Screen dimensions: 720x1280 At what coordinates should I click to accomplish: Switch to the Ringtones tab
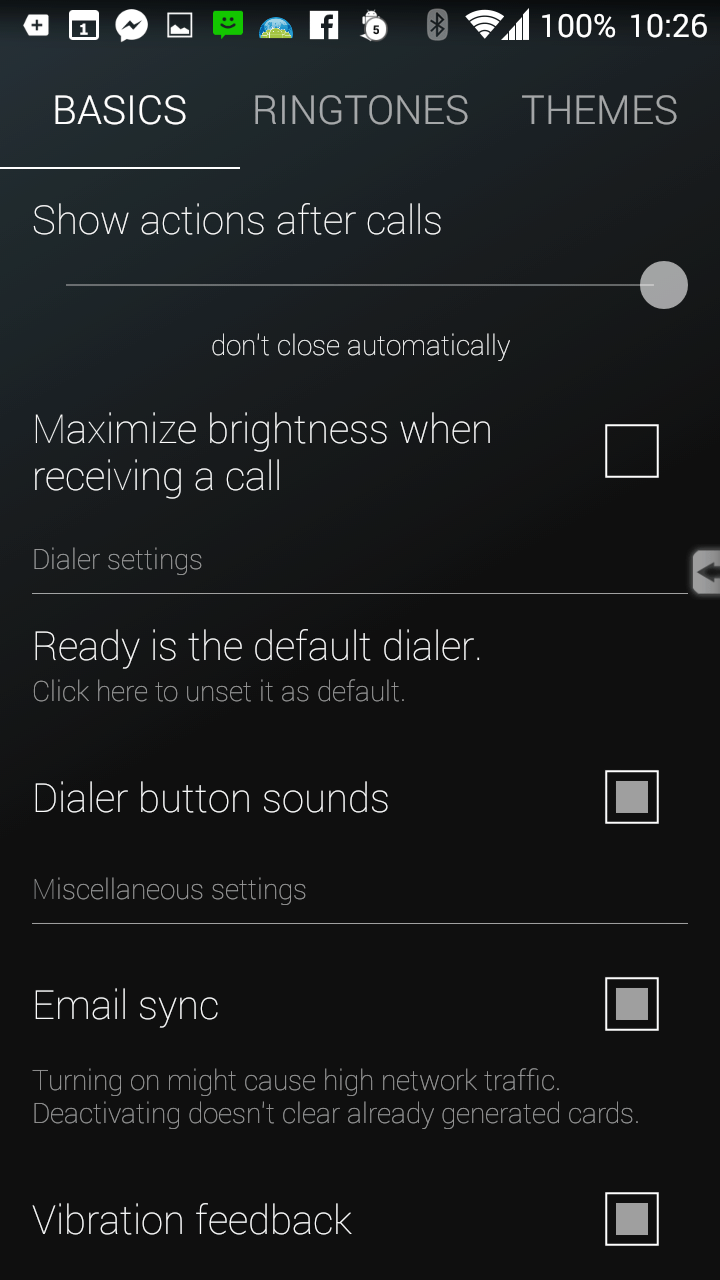pos(360,110)
